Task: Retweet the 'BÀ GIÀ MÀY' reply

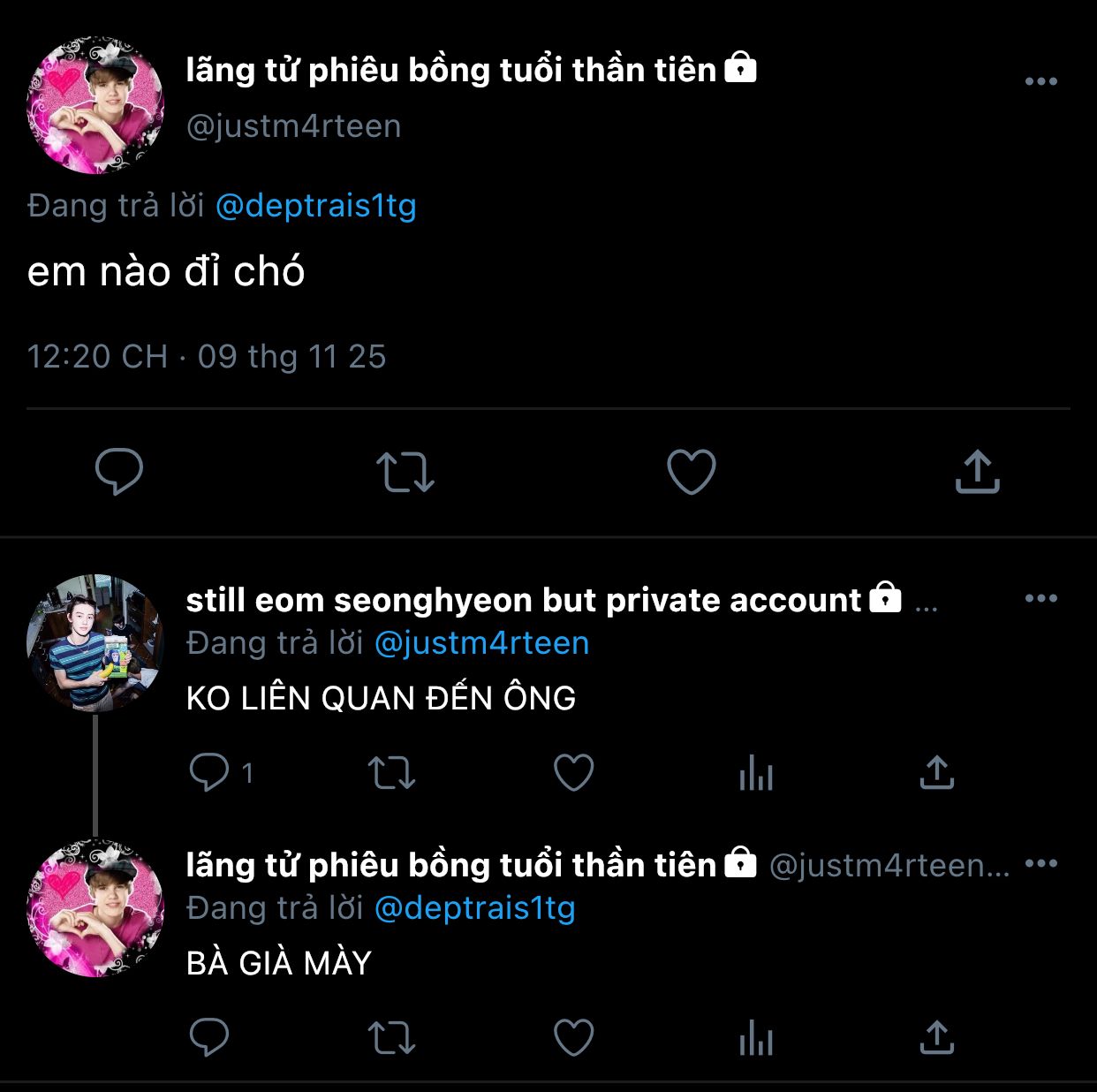Action: point(391,1038)
